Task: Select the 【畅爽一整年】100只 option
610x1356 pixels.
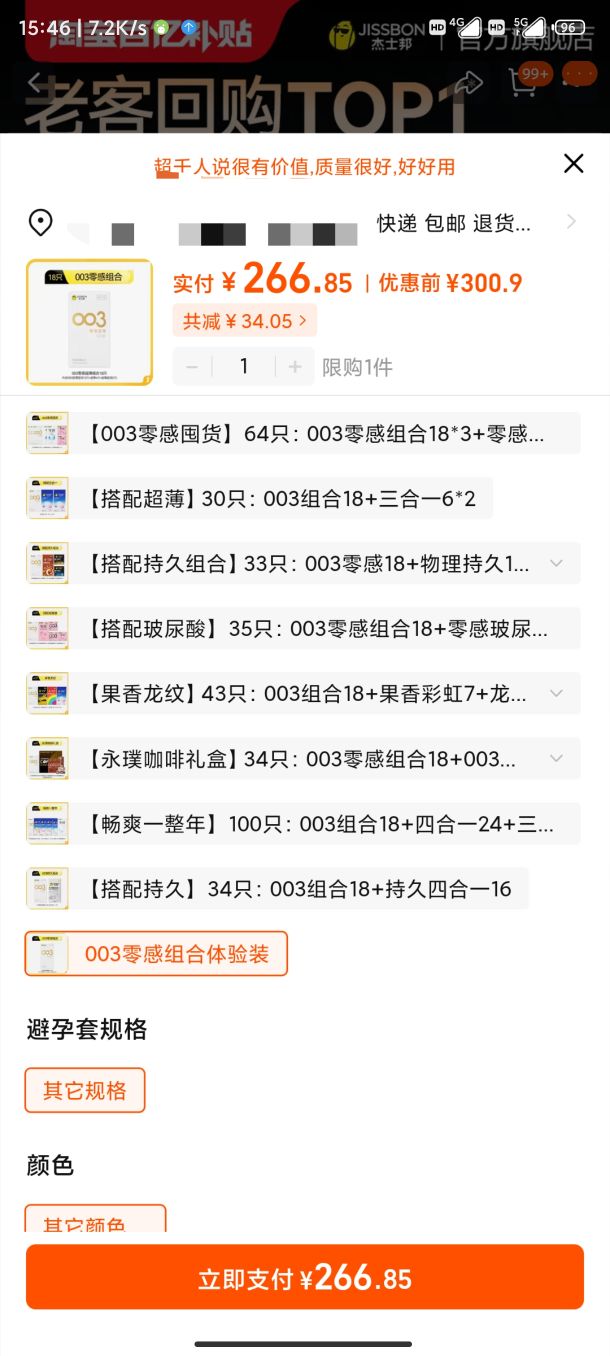Action: click(x=303, y=824)
